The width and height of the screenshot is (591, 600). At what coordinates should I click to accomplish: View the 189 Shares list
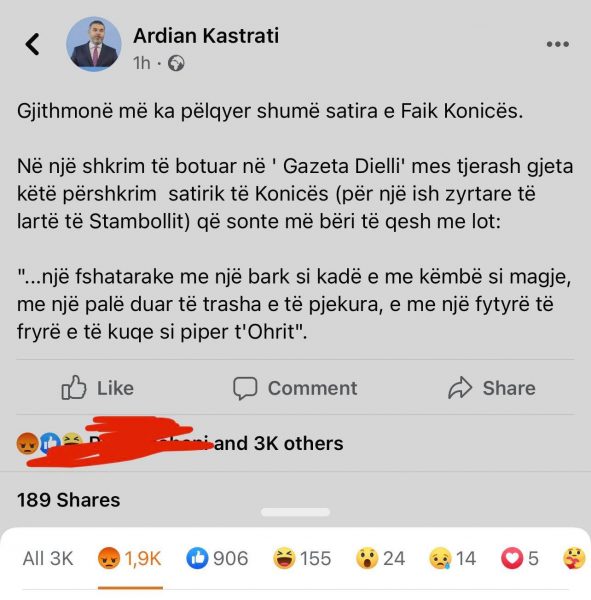[69, 500]
